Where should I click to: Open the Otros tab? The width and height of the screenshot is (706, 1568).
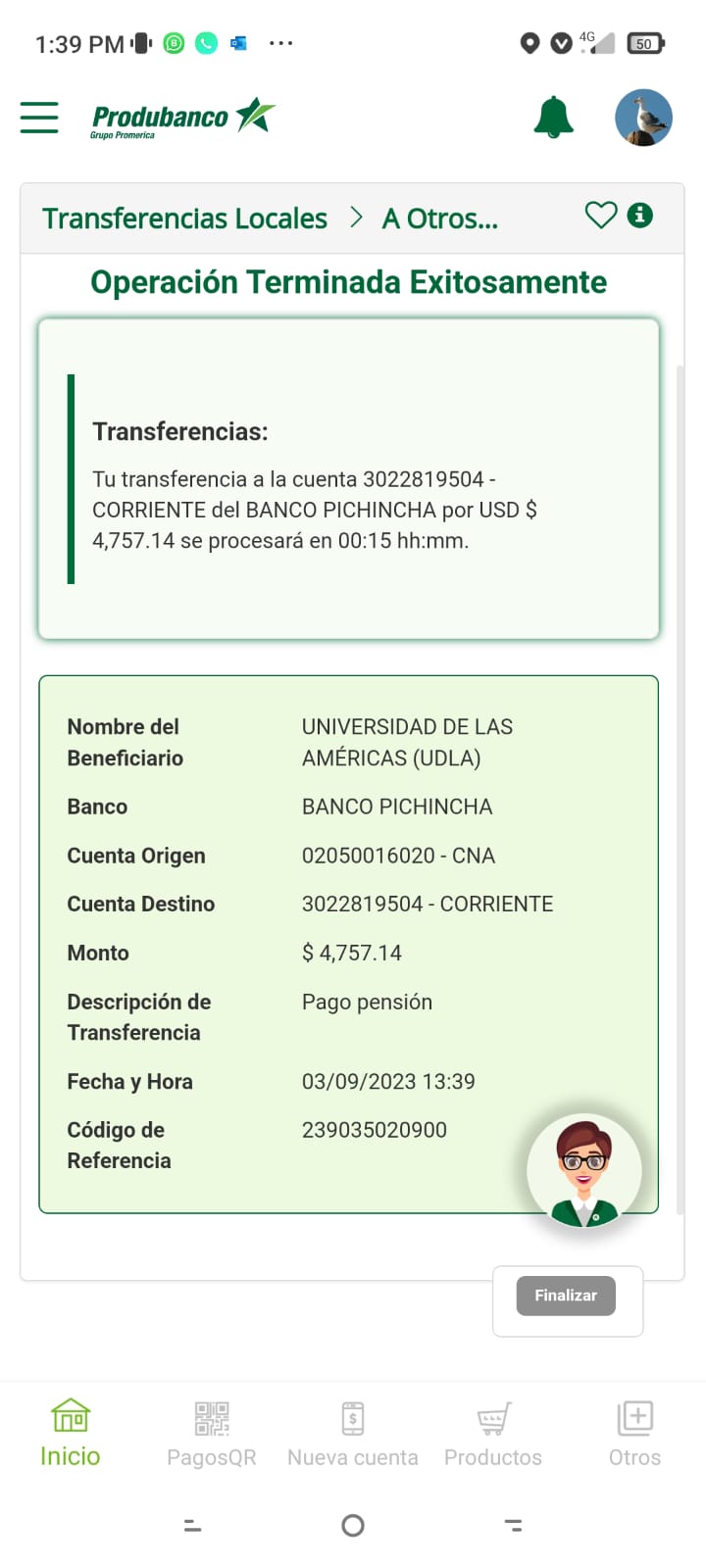[634, 1433]
